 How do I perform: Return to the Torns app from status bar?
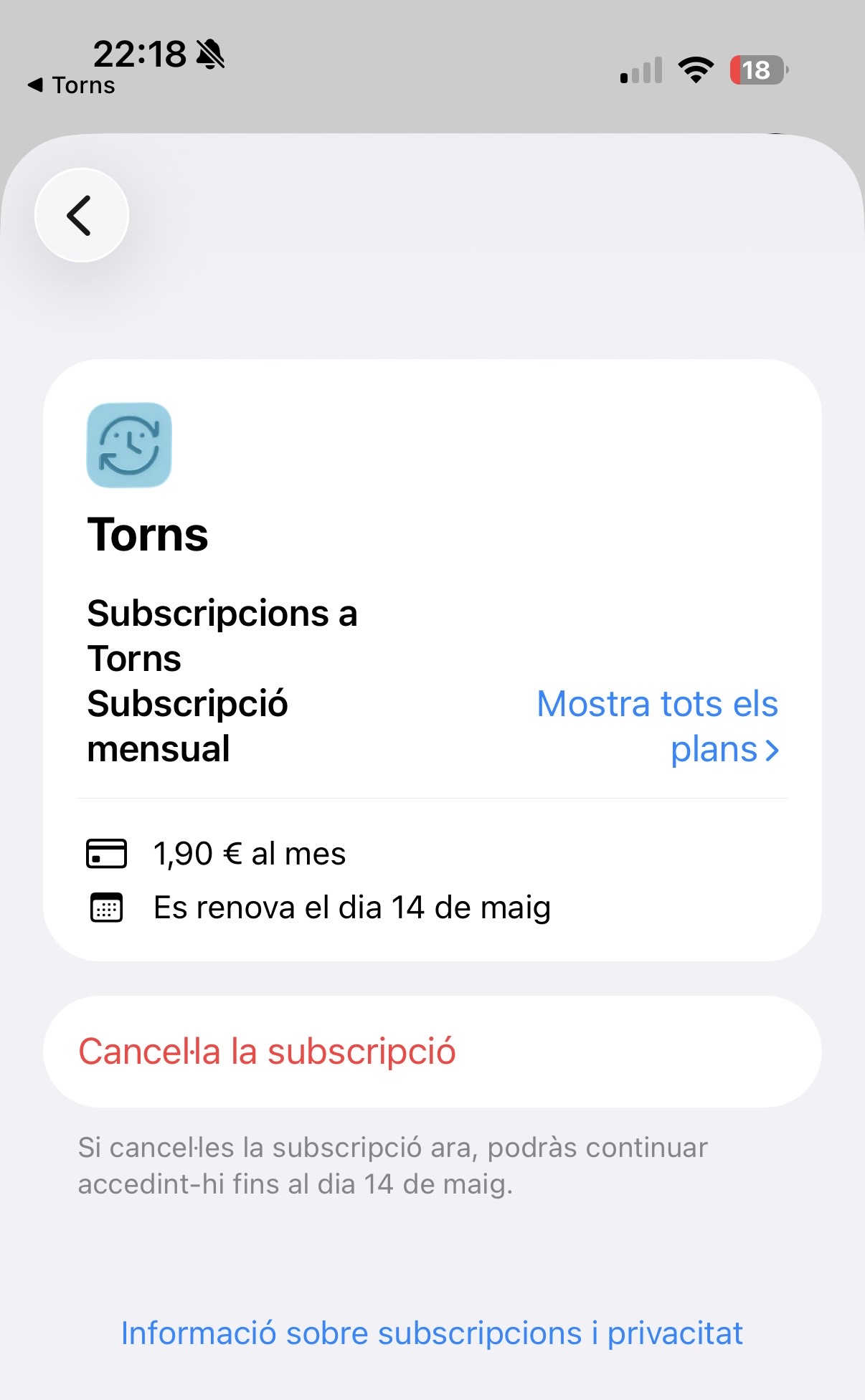coord(72,85)
